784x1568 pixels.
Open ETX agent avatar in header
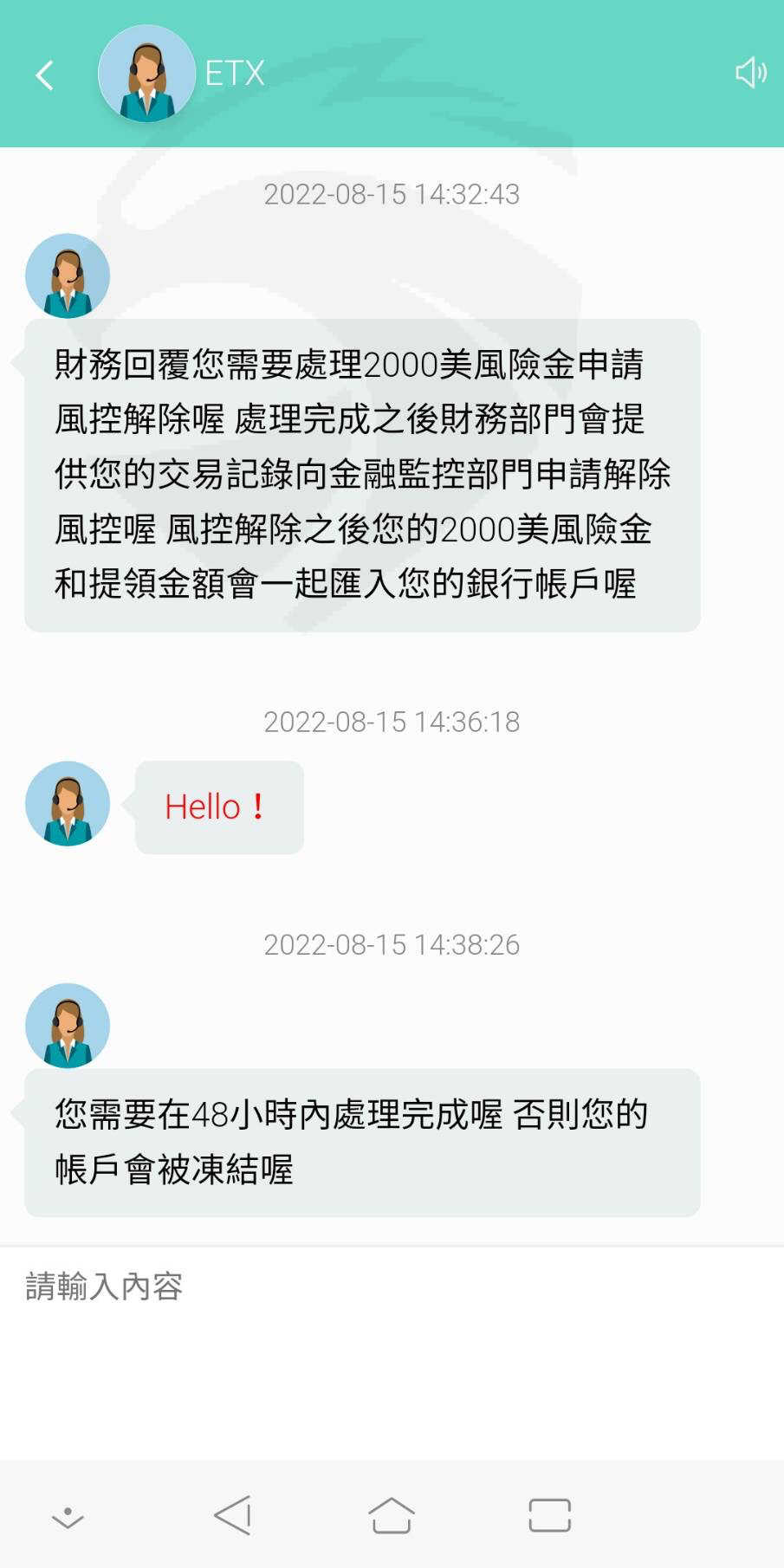146,74
